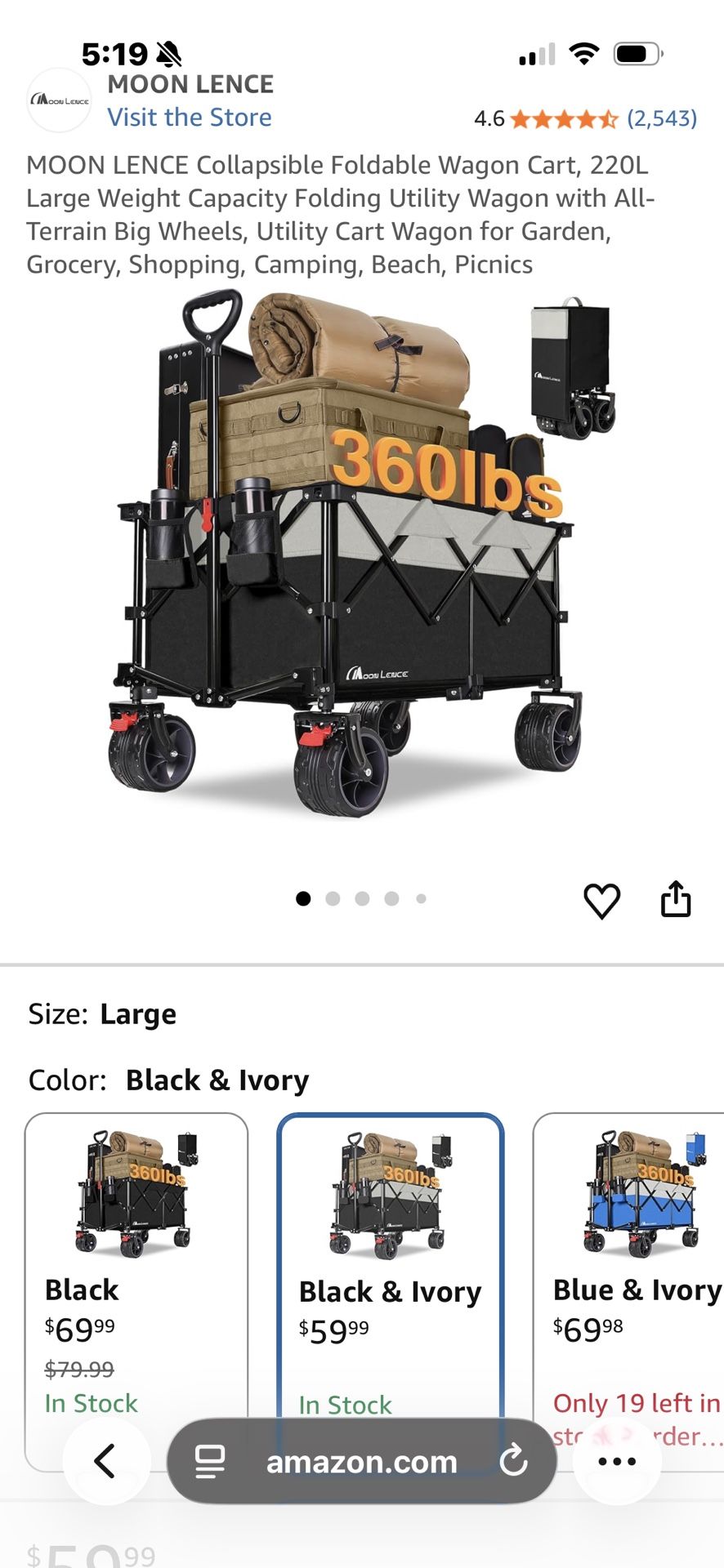Jump to the second image dot
This screenshot has width=724, height=1568.
(333, 898)
